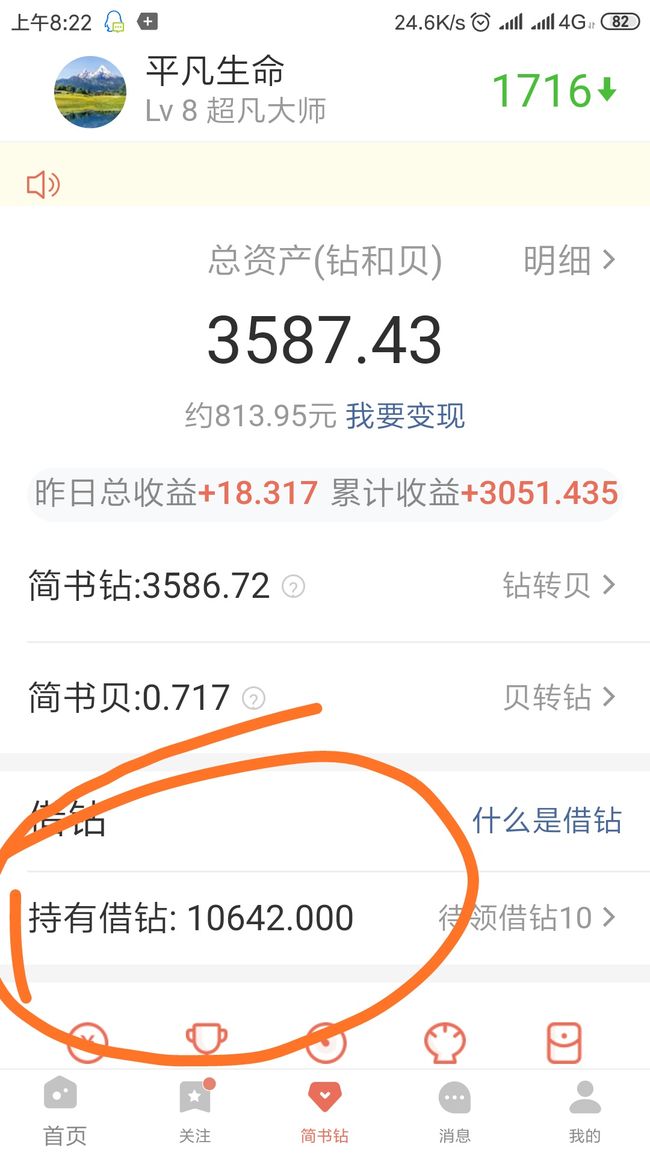Open 什么是借钻 explanation link
The width and height of the screenshot is (650, 1156).
coord(547,821)
